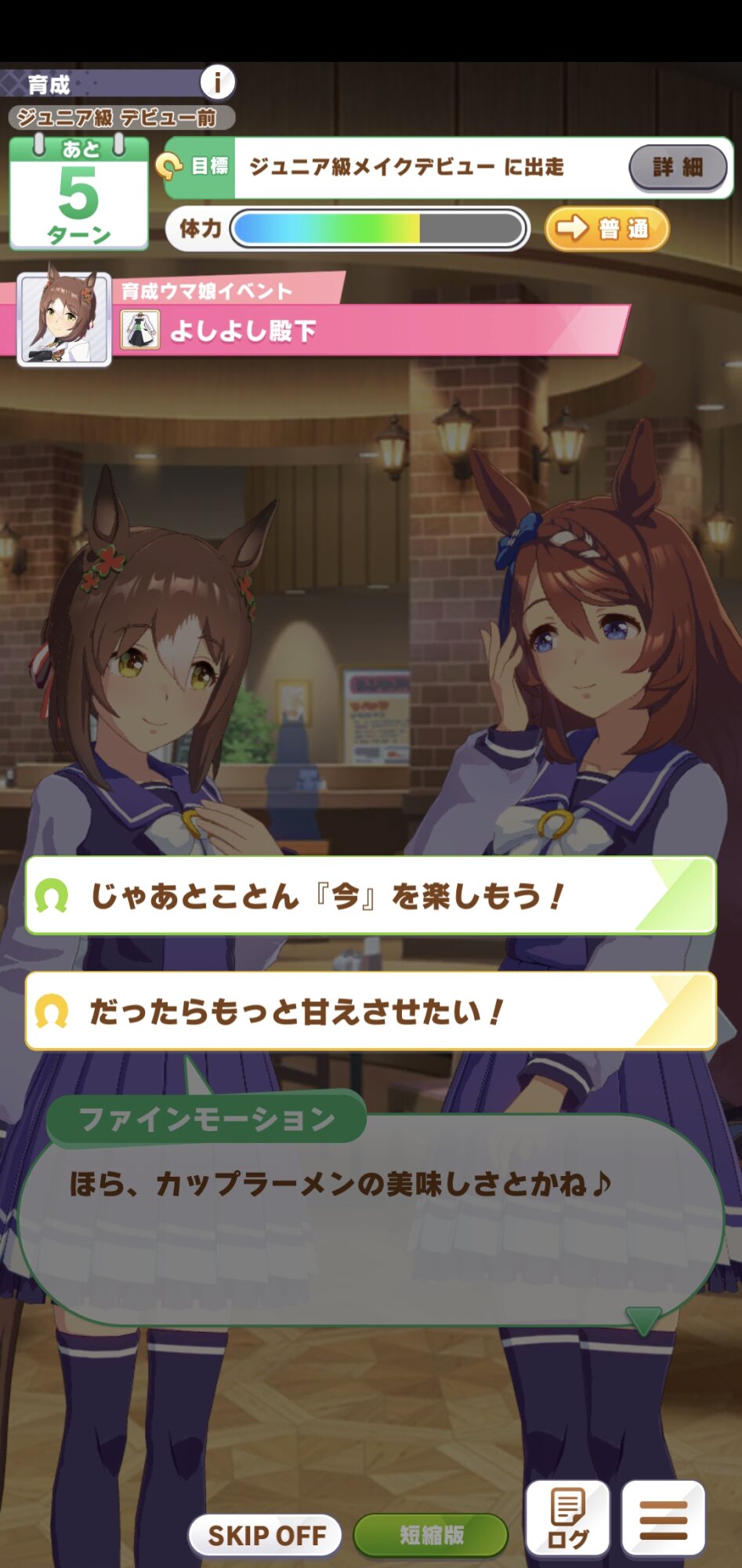
Task: Open the hamburger menu
Action: click(663, 1519)
